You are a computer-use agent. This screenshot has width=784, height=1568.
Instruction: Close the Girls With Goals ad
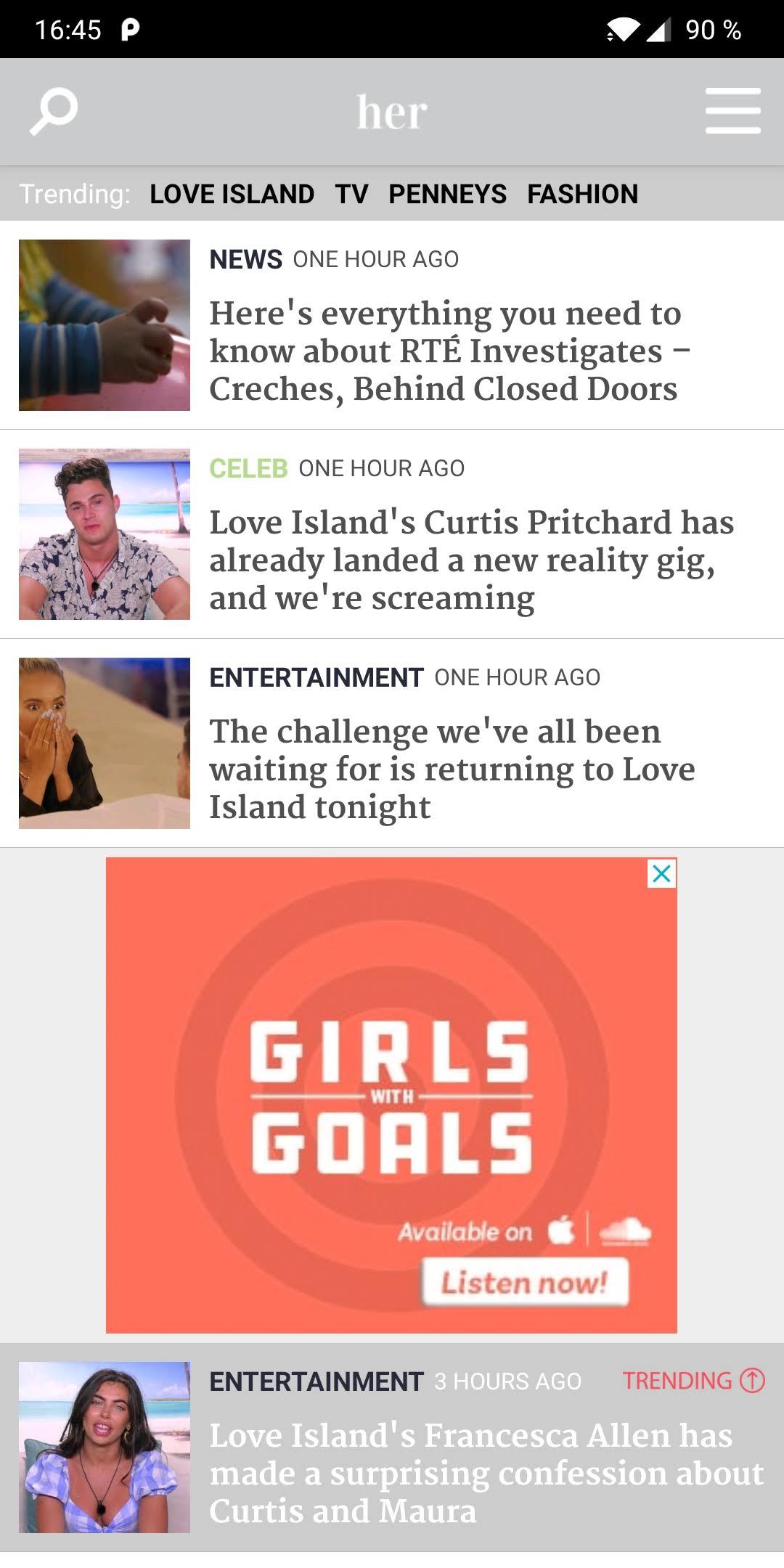coord(661,874)
